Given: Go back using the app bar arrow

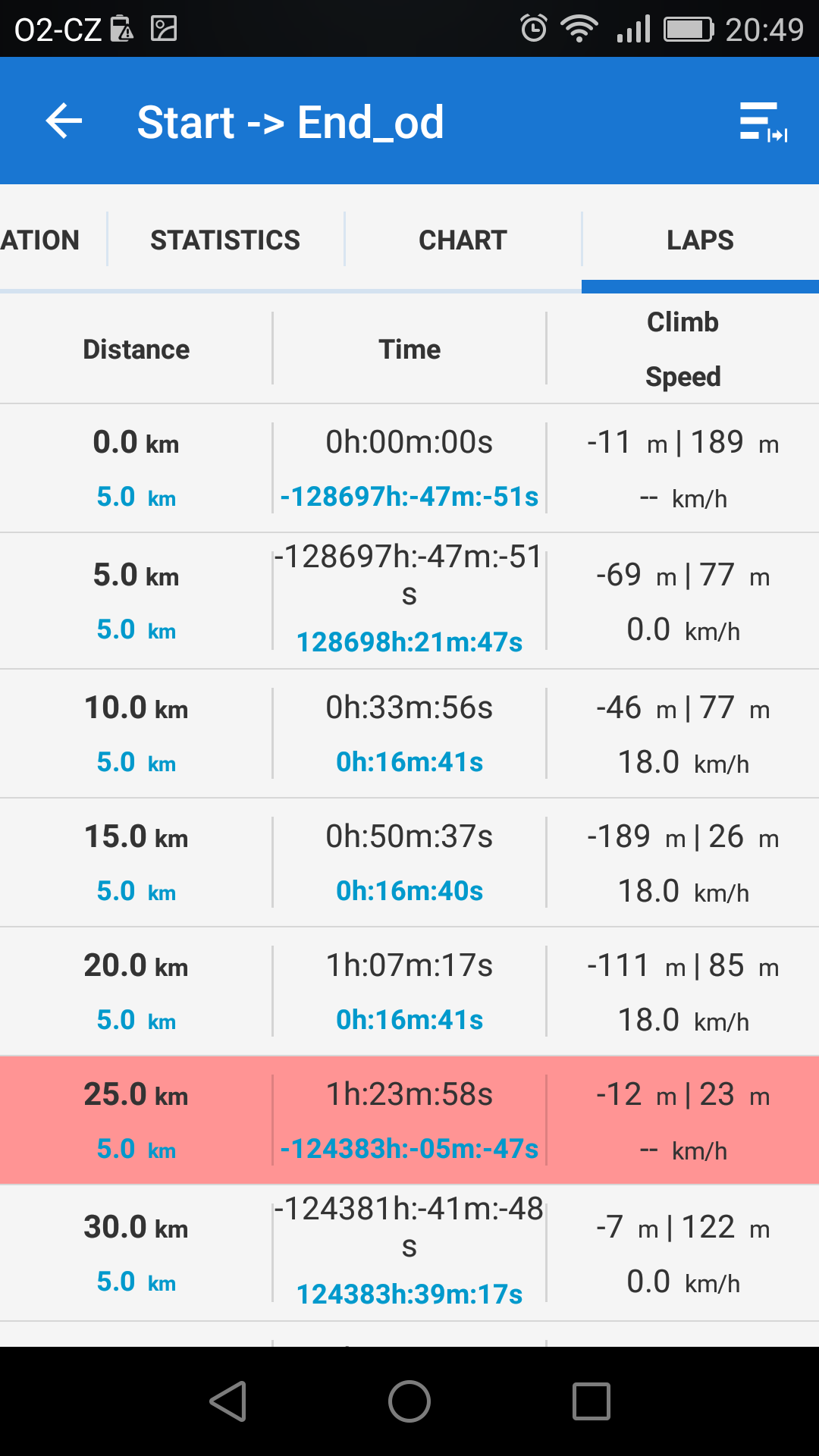Looking at the screenshot, I should 64,121.
